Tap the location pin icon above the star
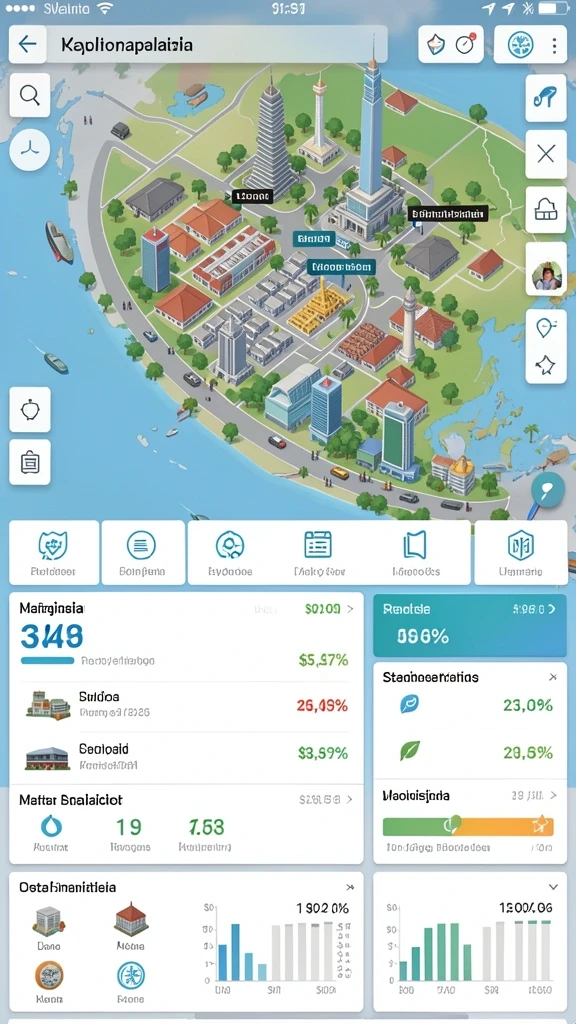The height and width of the screenshot is (1024, 576). click(545, 325)
